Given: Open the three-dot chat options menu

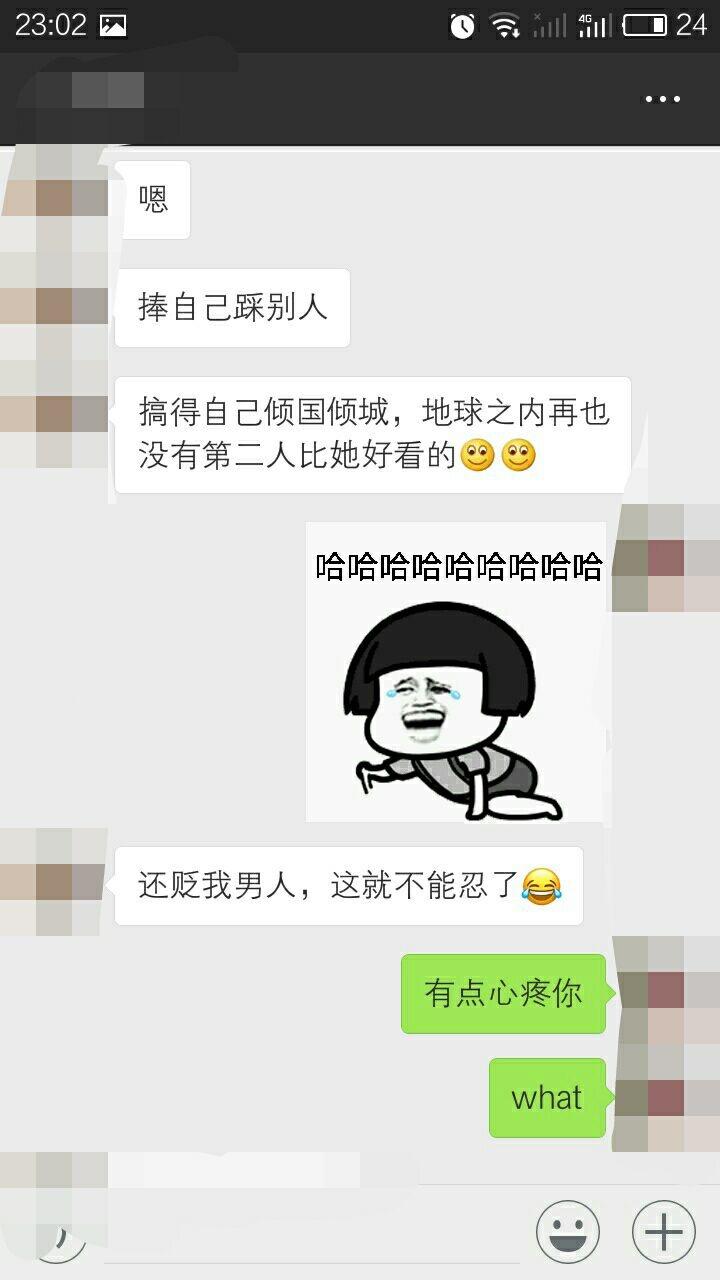Looking at the screenshot, I should (x=662, y=99).
